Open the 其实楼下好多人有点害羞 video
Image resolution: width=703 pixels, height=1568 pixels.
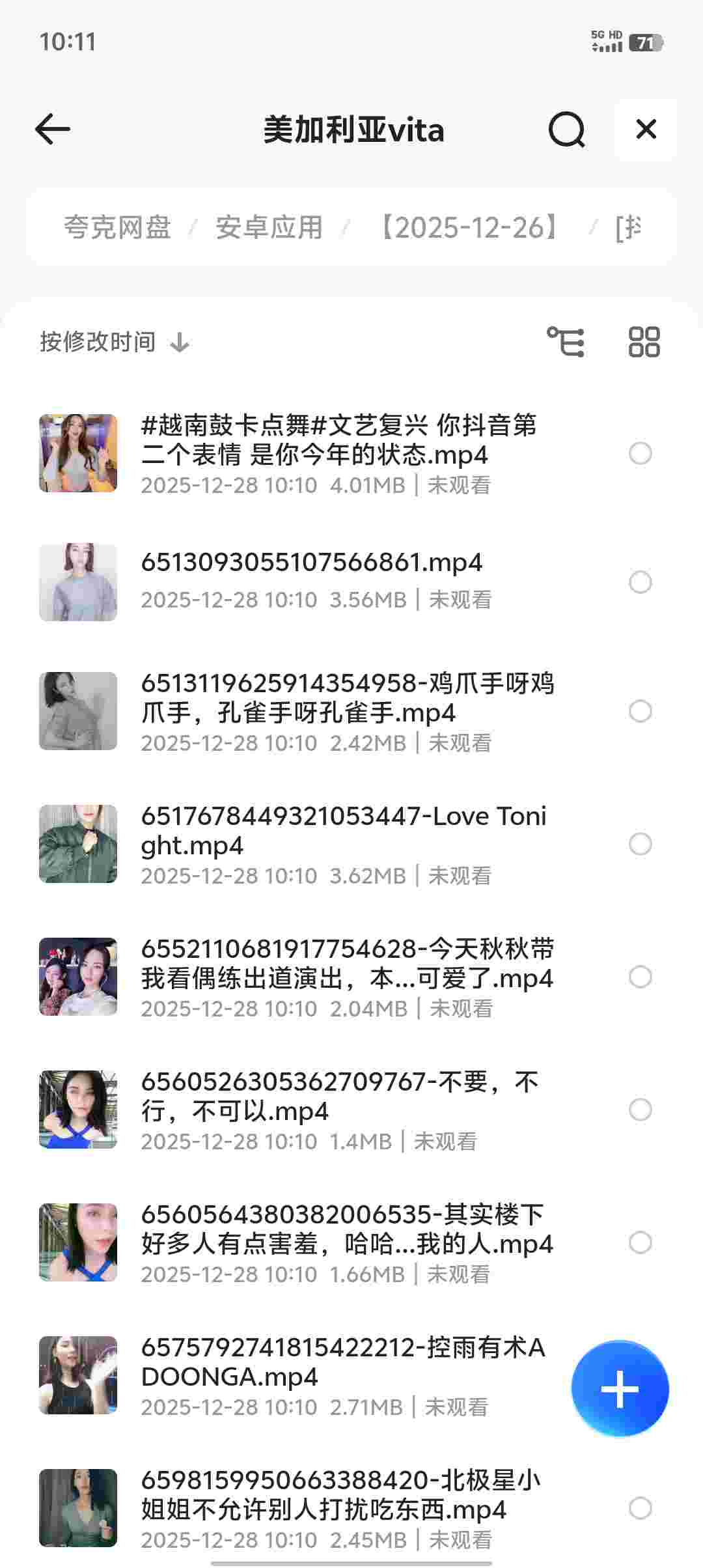point(347,1229)
